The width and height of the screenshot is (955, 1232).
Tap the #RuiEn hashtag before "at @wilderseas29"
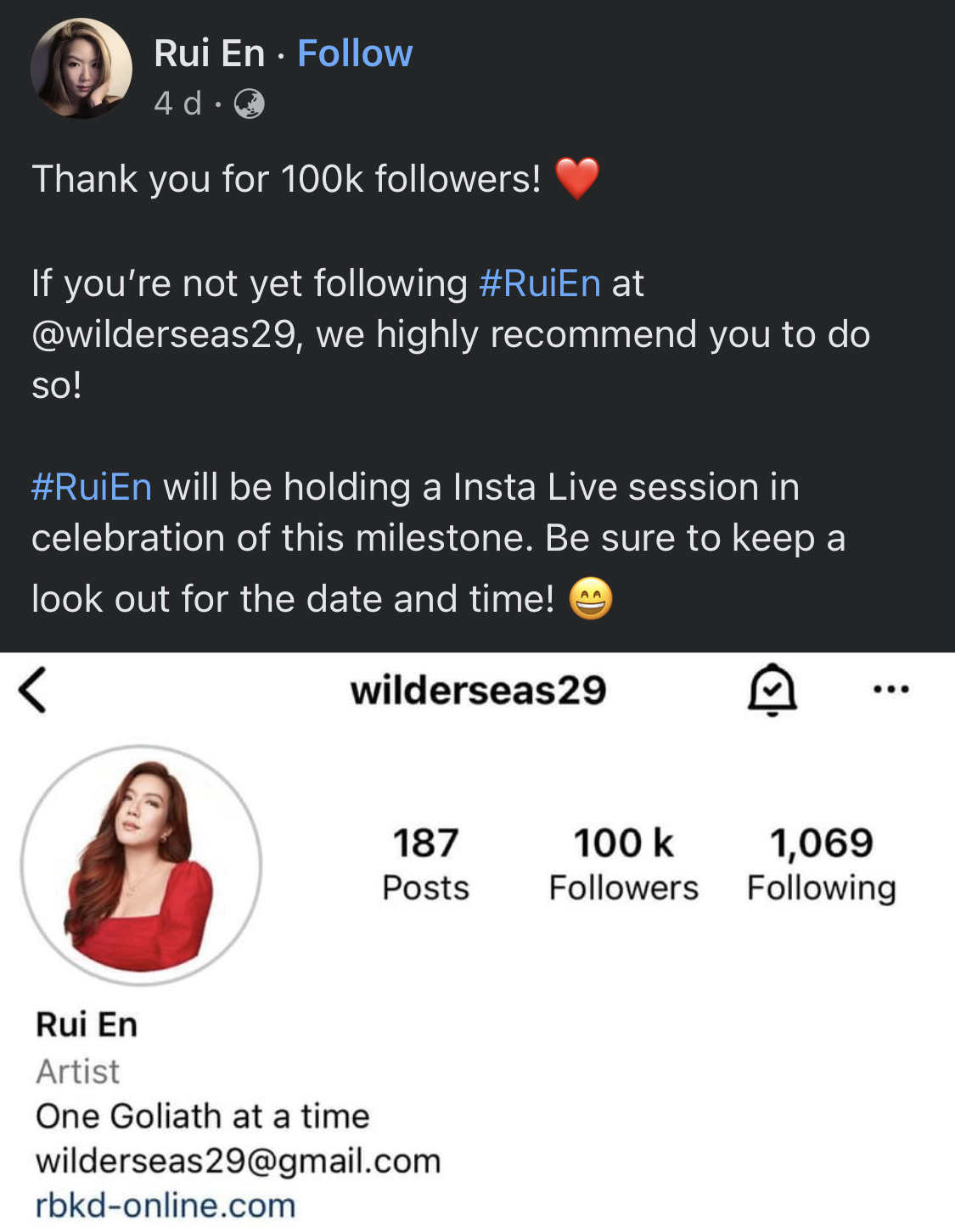click(540, 283)
